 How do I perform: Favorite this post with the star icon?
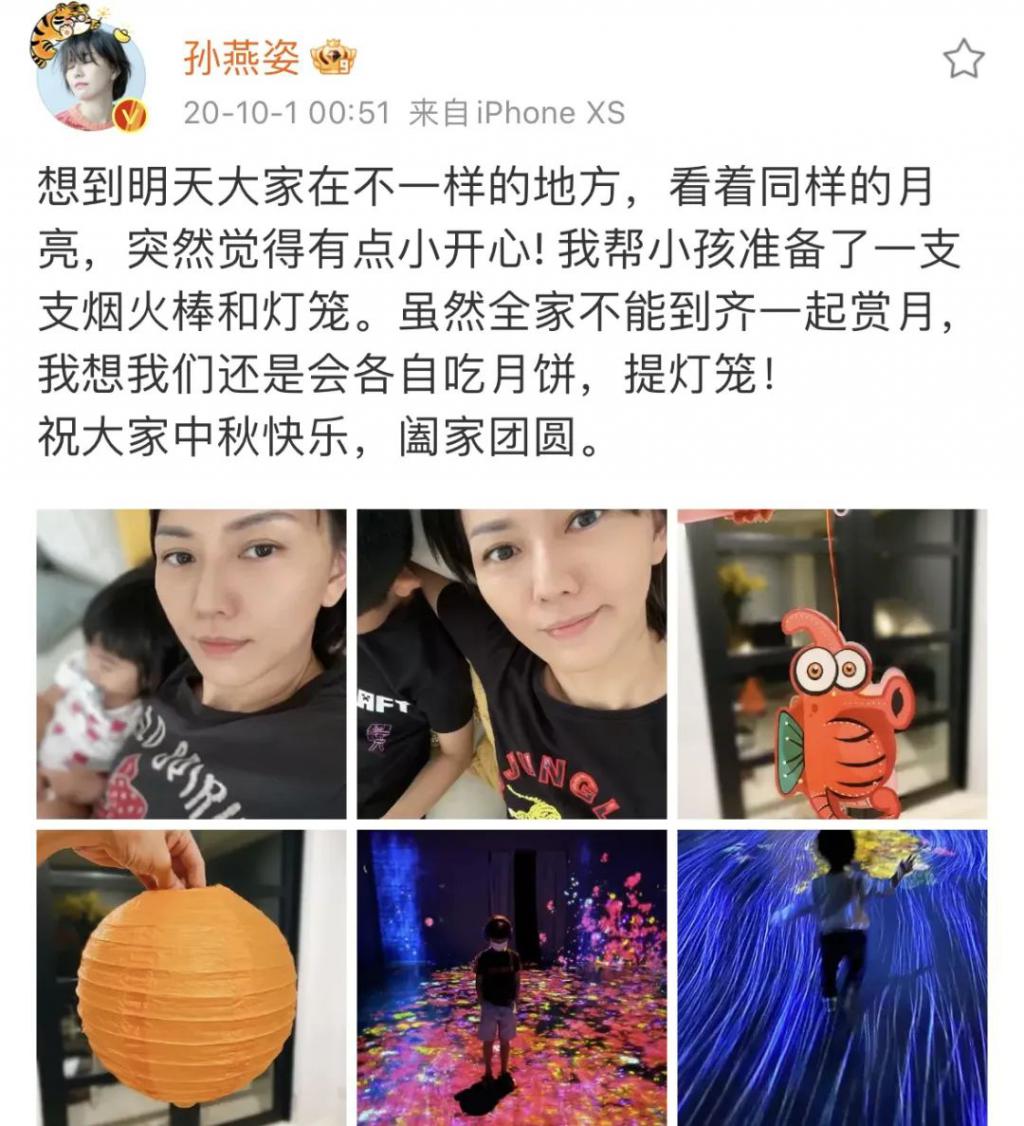963,60
